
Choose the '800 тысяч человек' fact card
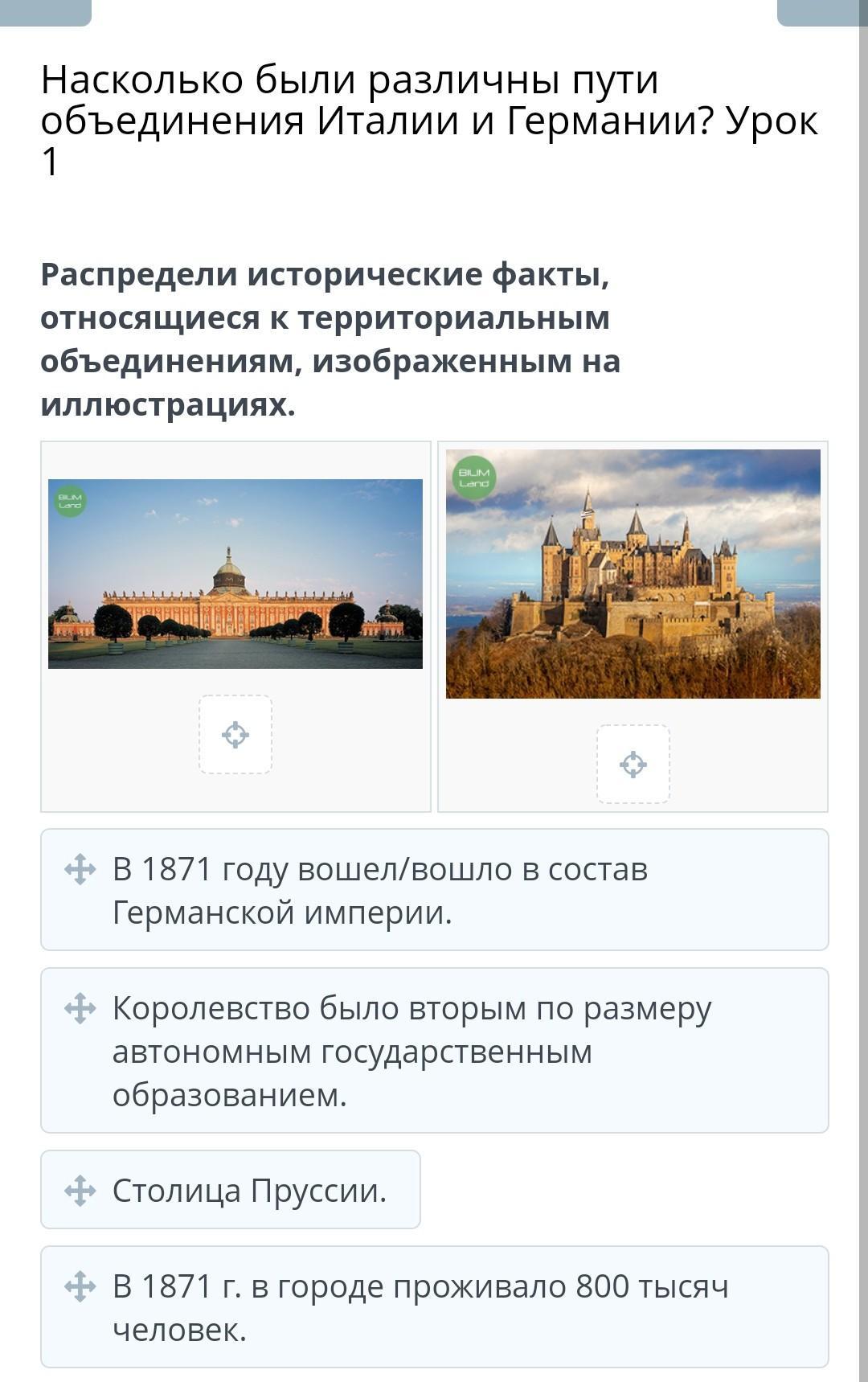coord(434,1307)
